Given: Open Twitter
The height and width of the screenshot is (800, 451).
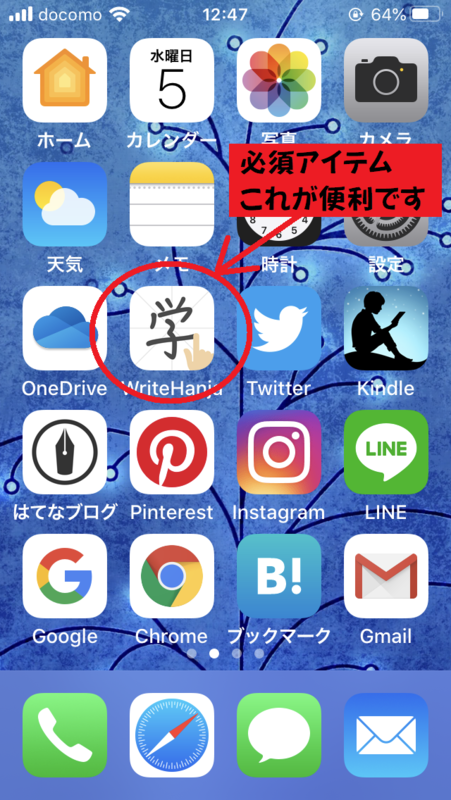Looking at the screenshot, I should tap(279, 328).
